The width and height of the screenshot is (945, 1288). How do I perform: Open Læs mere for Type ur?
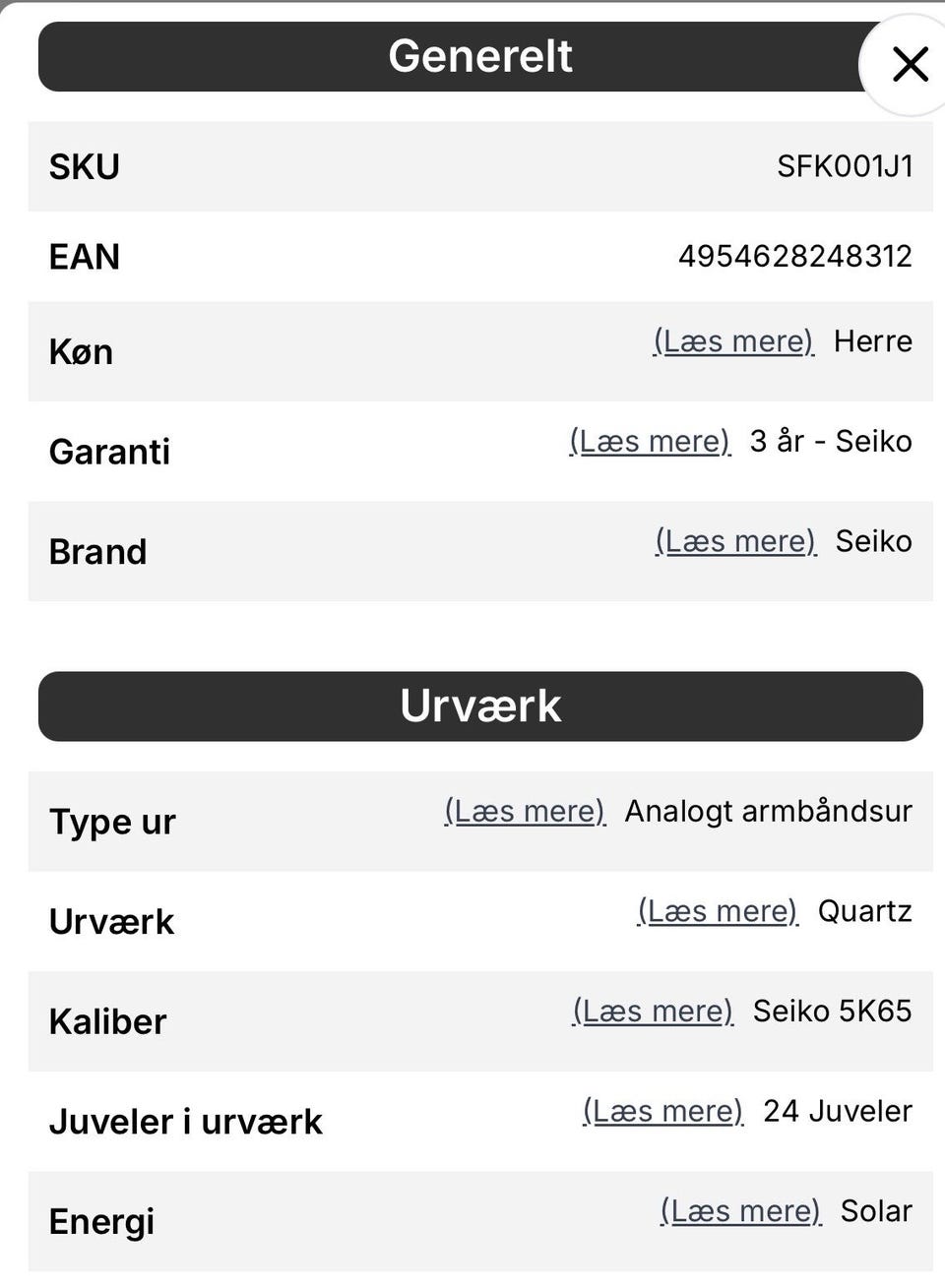pyautogui.click(x=525, y=811)
